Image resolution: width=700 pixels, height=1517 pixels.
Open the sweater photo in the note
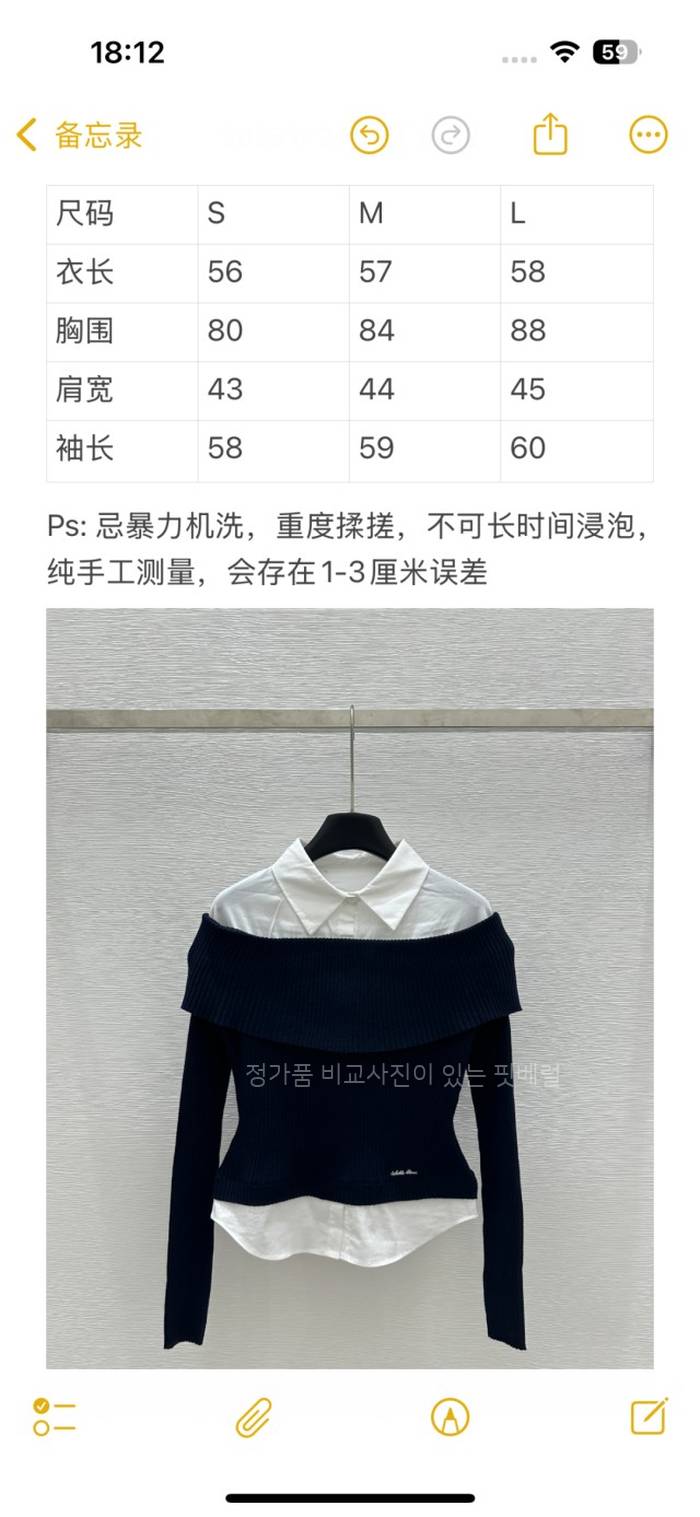click(x=349, y=988)
